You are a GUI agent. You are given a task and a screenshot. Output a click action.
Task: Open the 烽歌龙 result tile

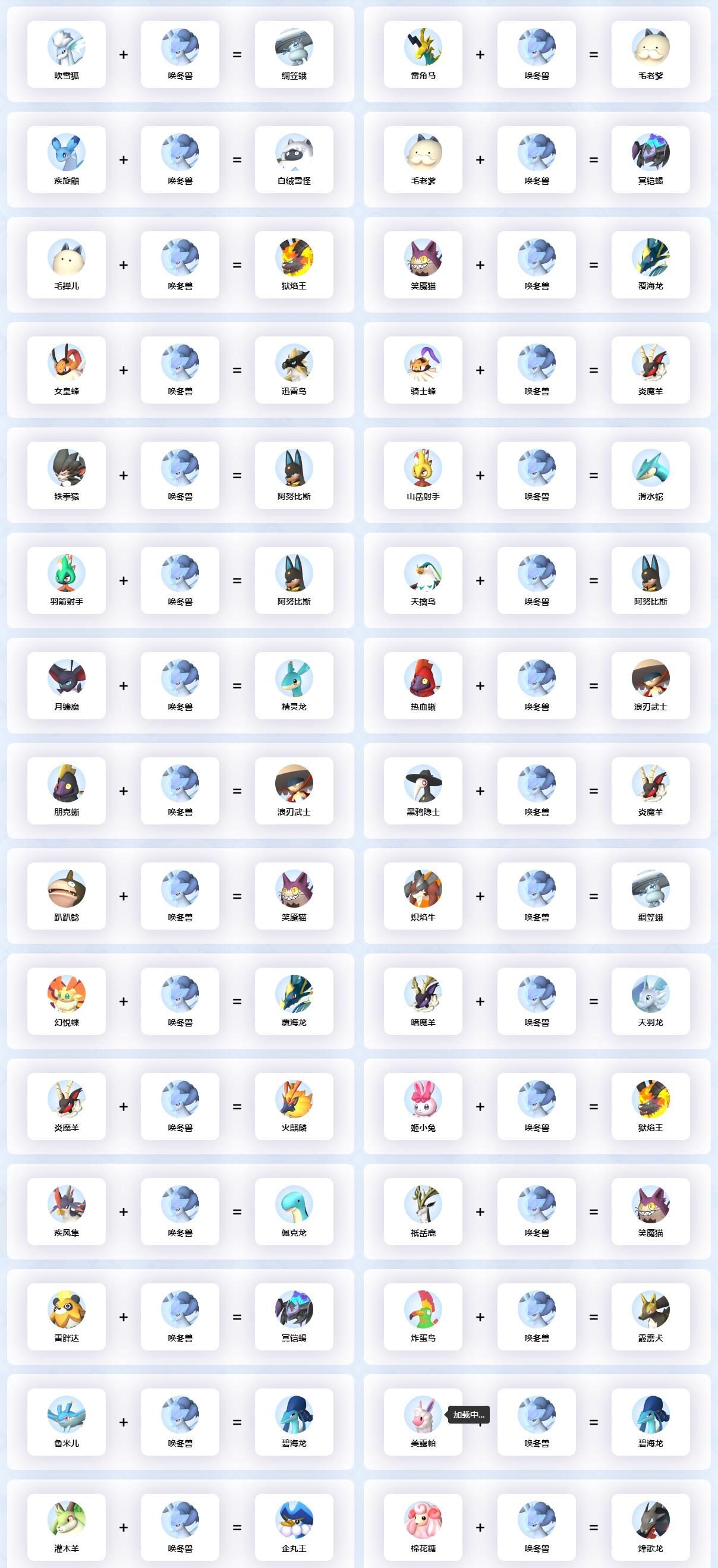(x=650, y=1528)
